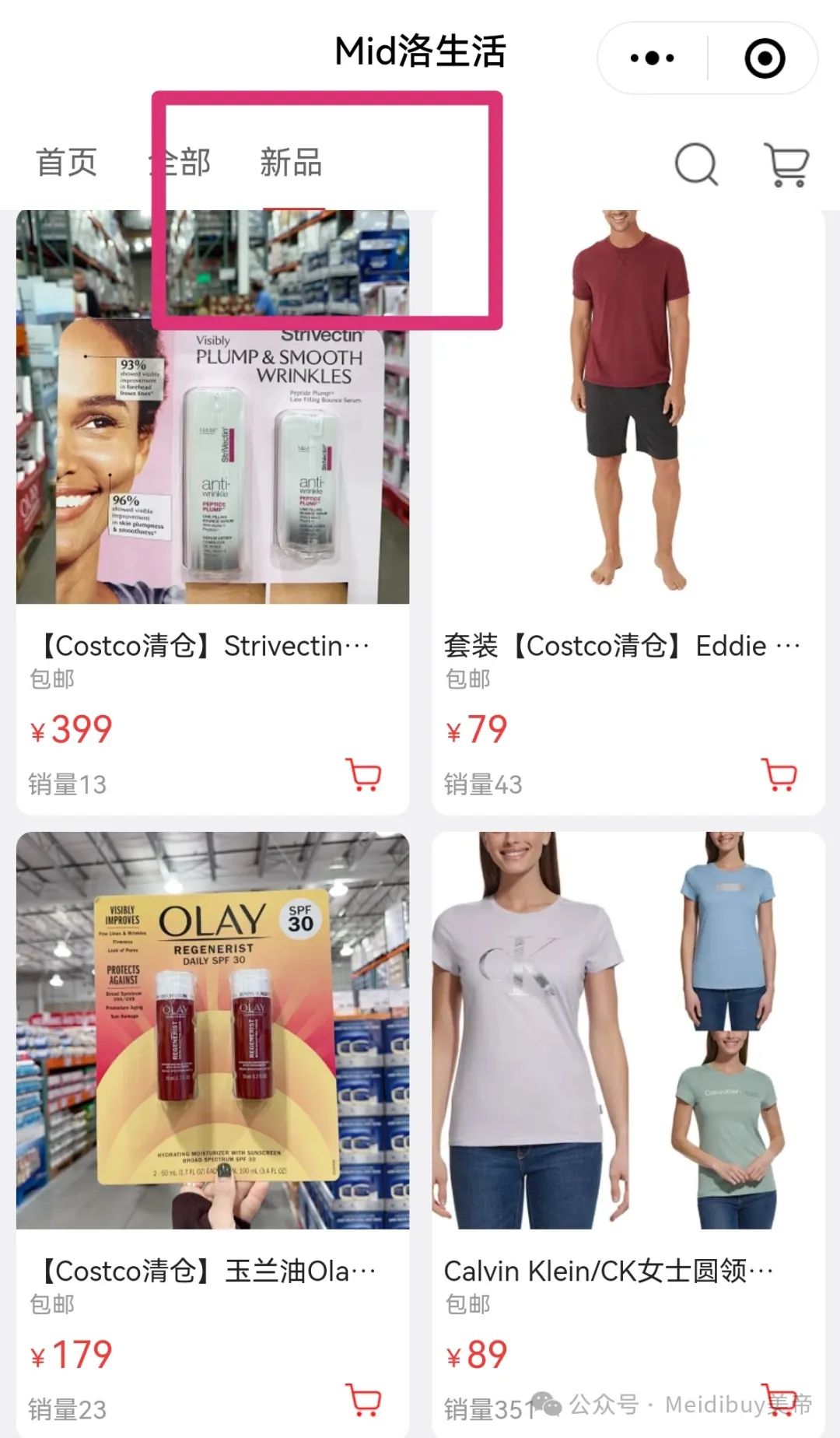This screenshot has width=840, height=1438.
Task: Open the 玉兰油 Olay product card
Action: tap(212, 1135)
